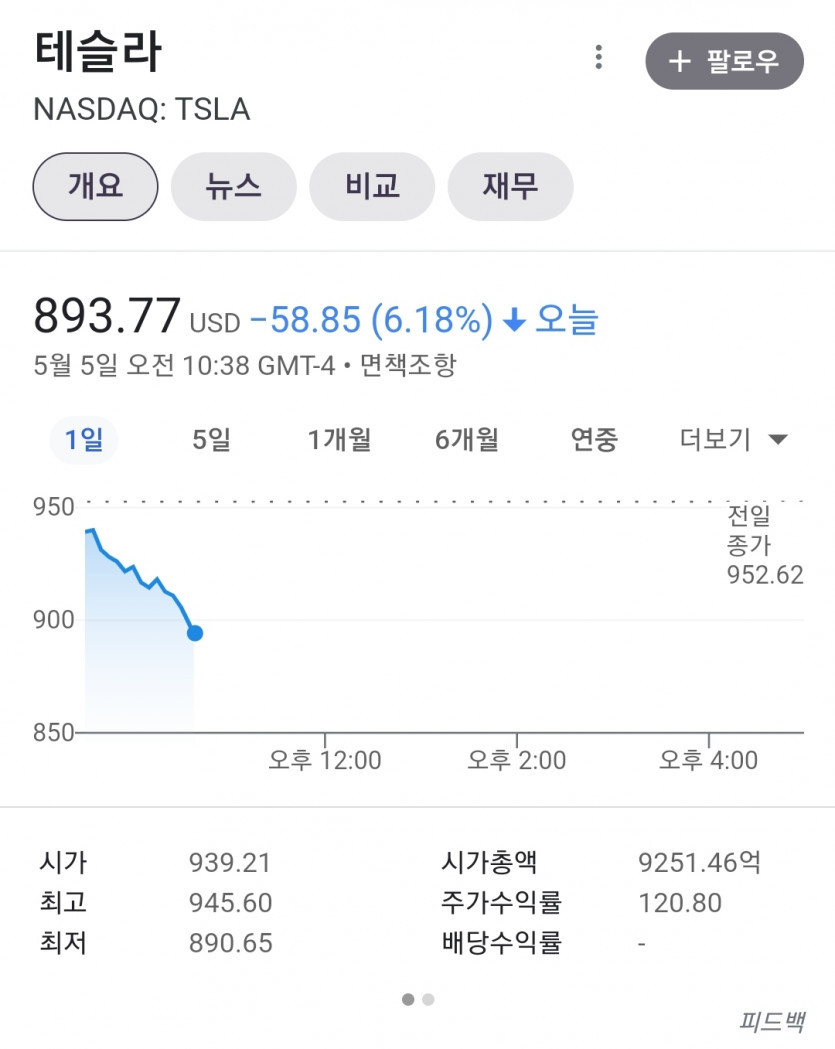Image resolution: width=835 pixels, height=1049 pixels.
Task: Open the 비교 compare chip
Action: coord(372,186)
